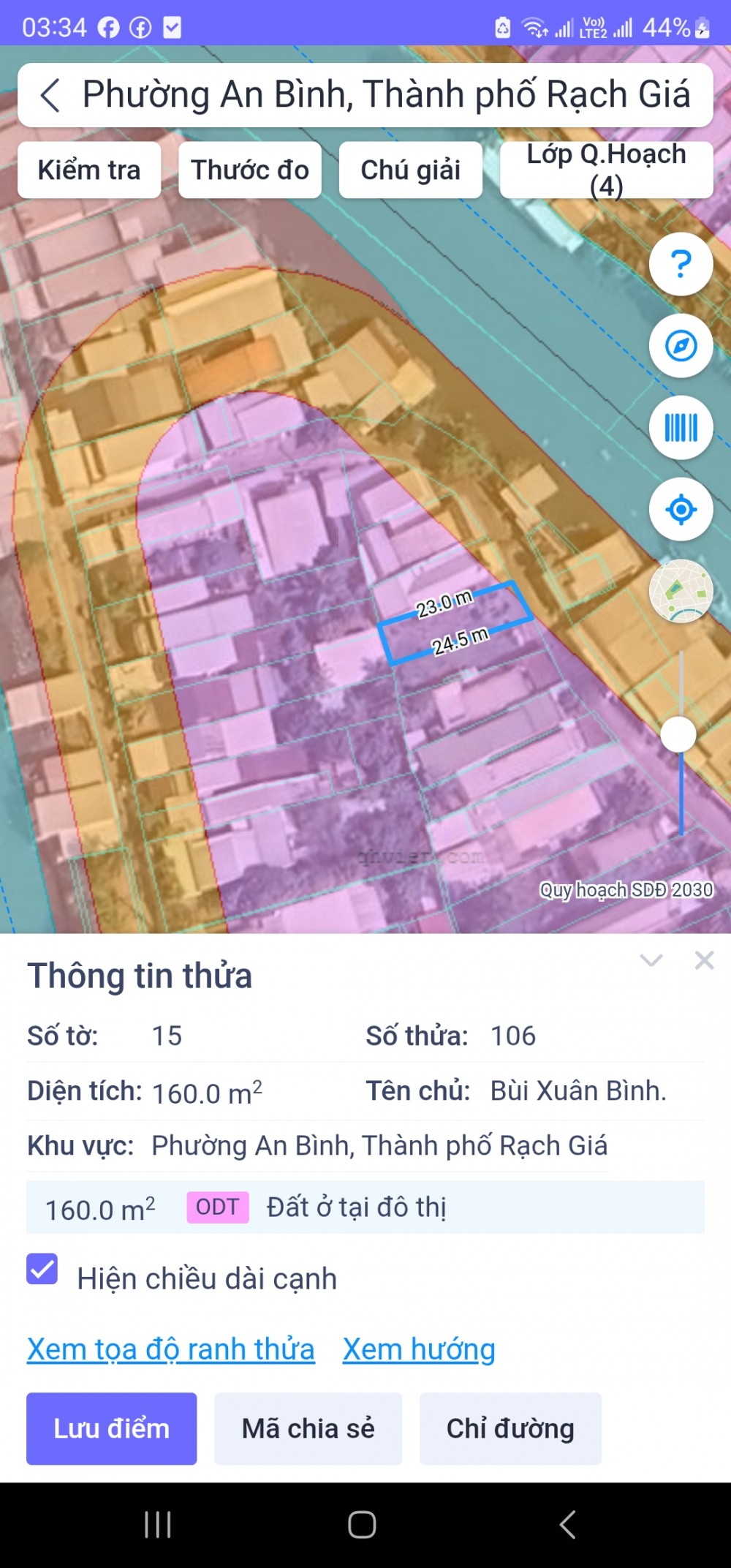Open the Thước đo measuring tool

[250, 170]
